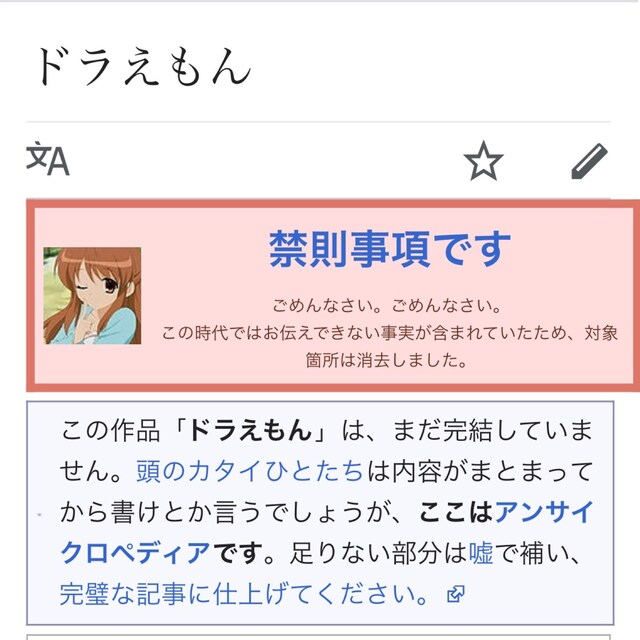The height and width of the screenshot is (640, 640).
Task: Add this page to watchlist star
Action: click(x=484, y=161)
